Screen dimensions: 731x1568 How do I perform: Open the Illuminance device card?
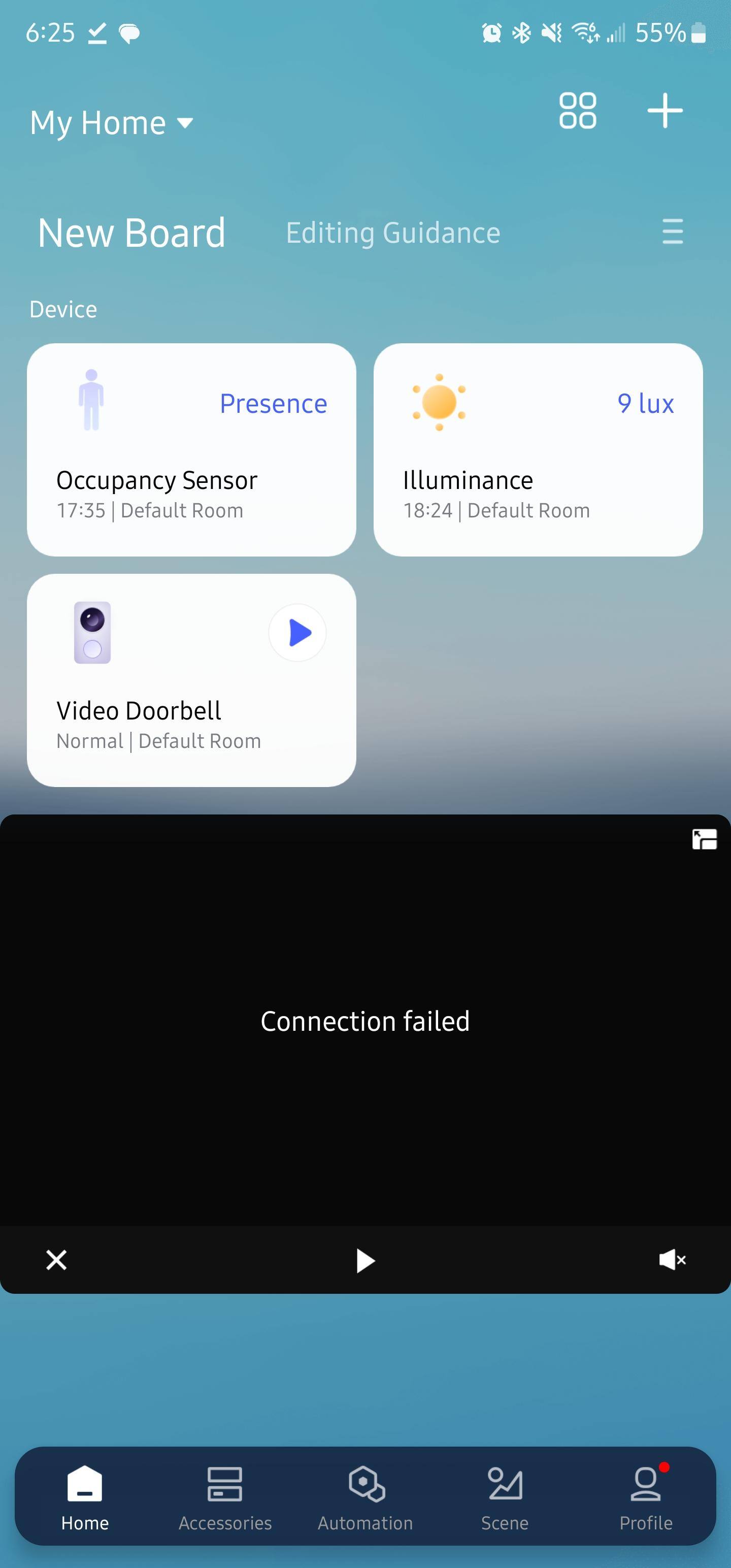click(538, 450)
